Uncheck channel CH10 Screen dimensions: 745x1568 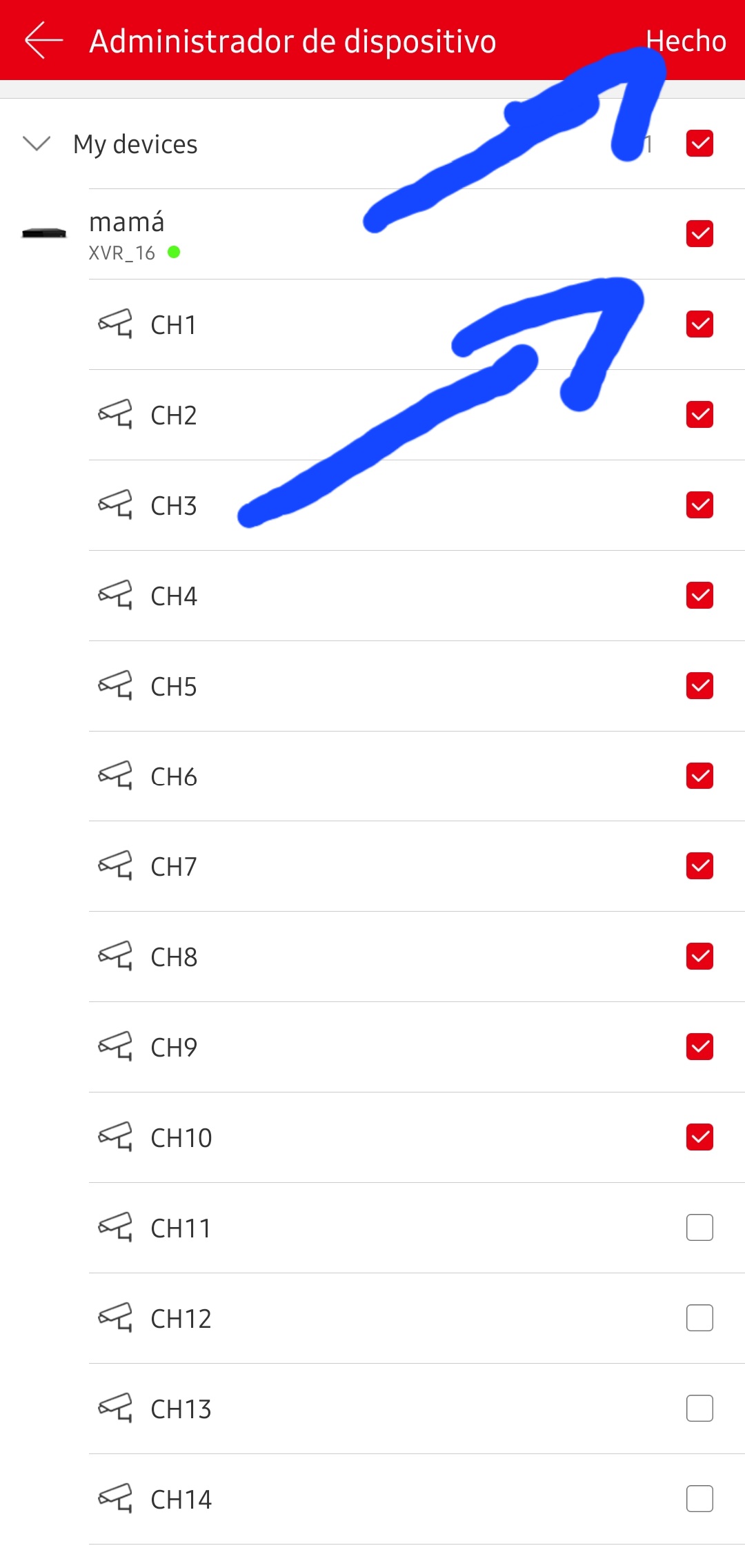(x=699, y=1137)
